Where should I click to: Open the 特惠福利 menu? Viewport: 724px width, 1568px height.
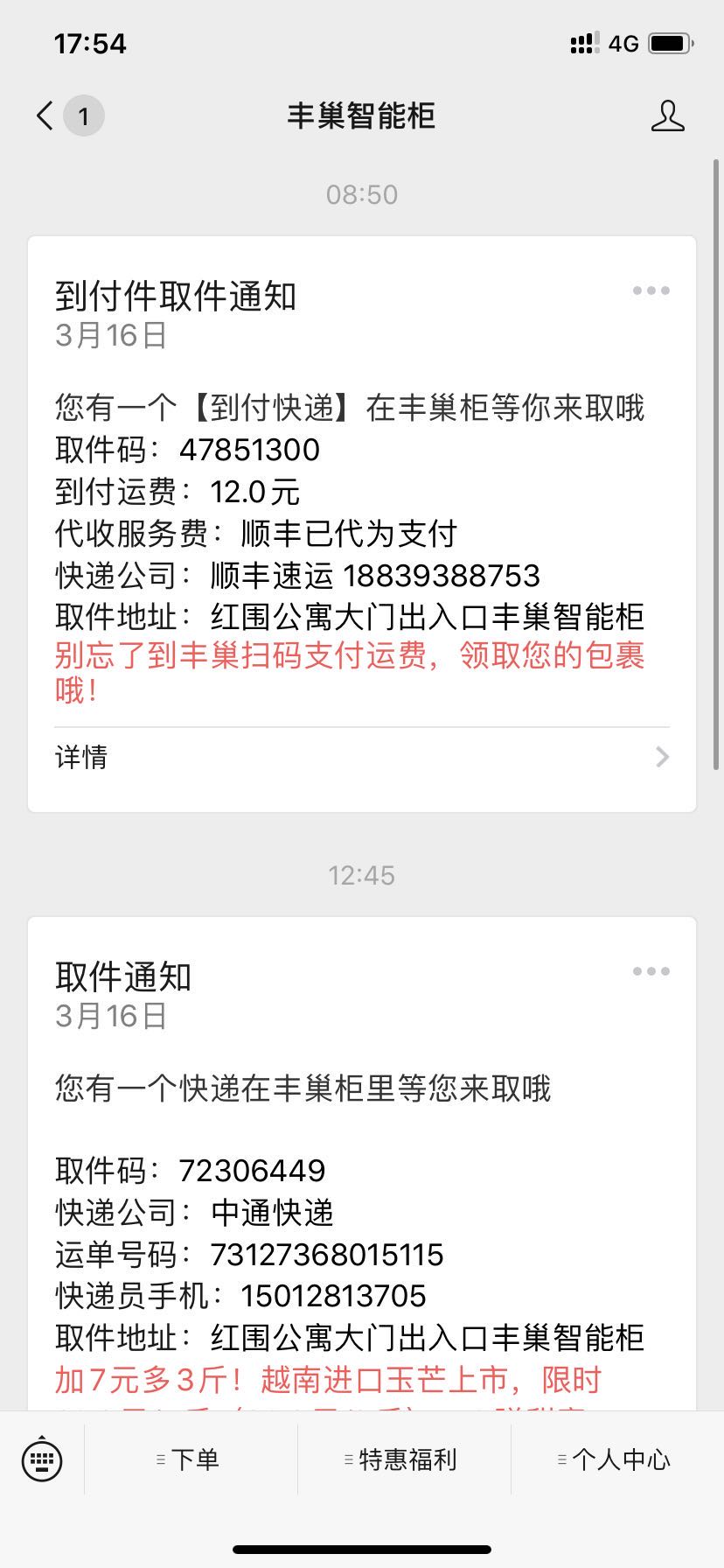tap(404, 1459)
